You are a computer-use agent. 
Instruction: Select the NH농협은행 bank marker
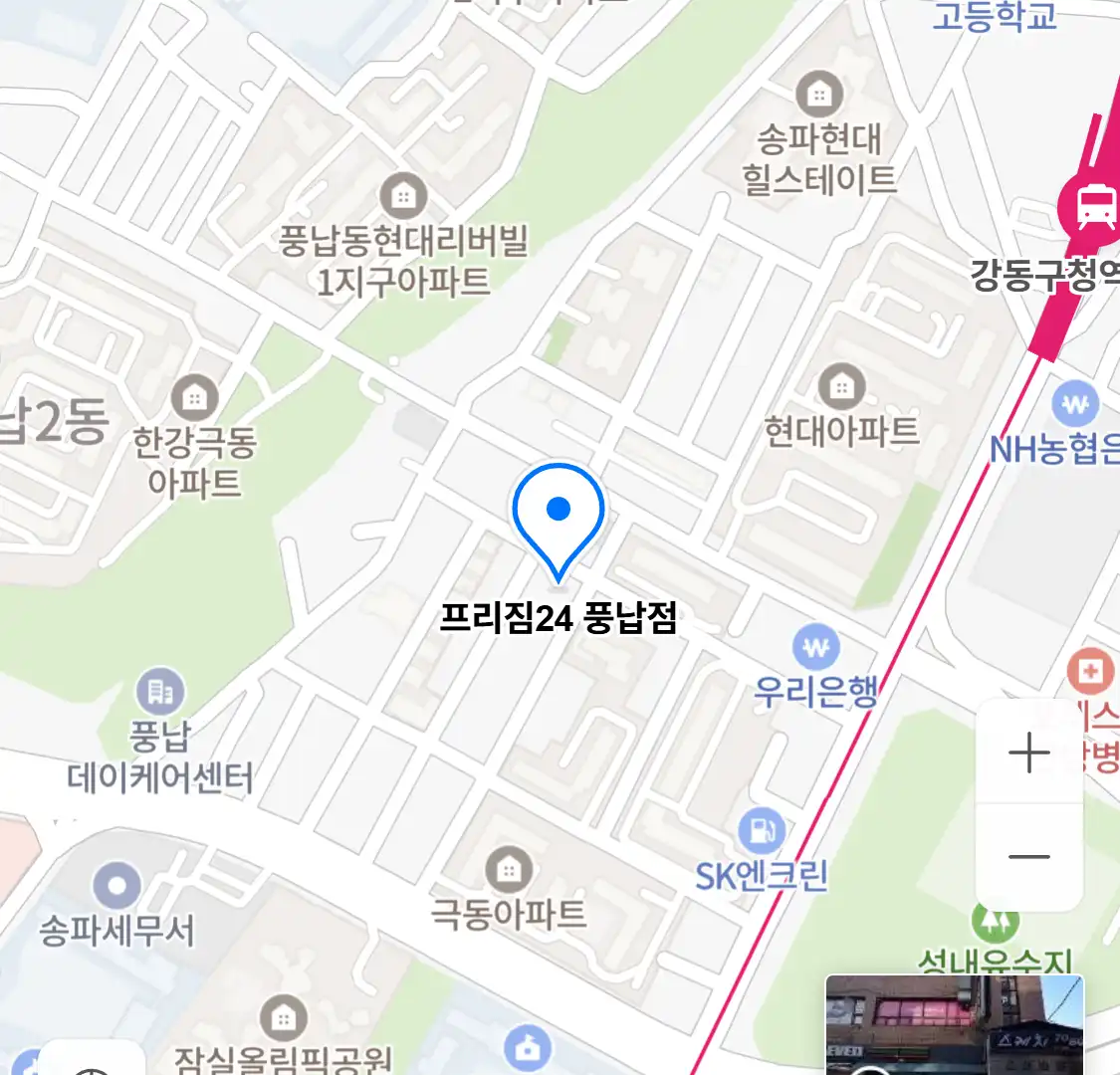click(1076, 405)
